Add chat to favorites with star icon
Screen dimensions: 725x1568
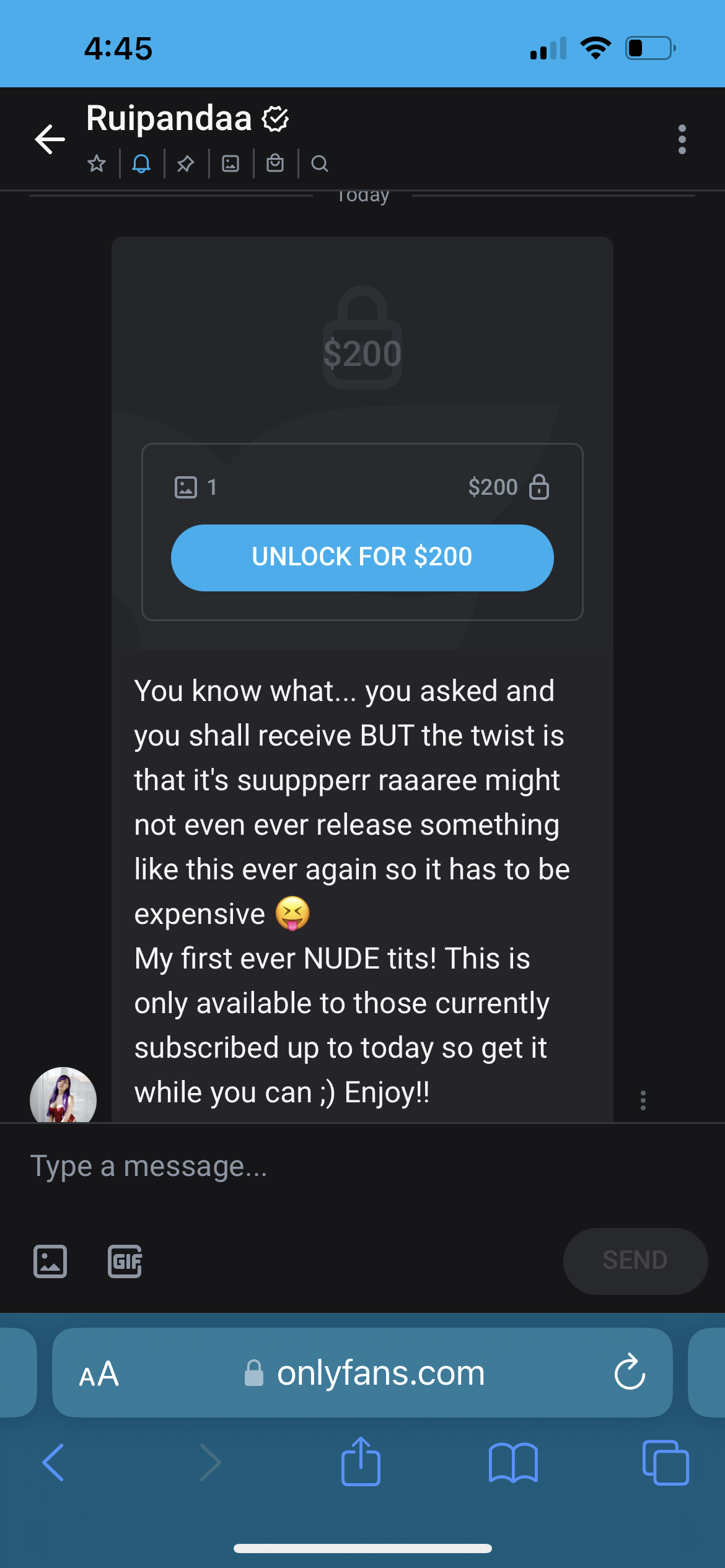97,163
